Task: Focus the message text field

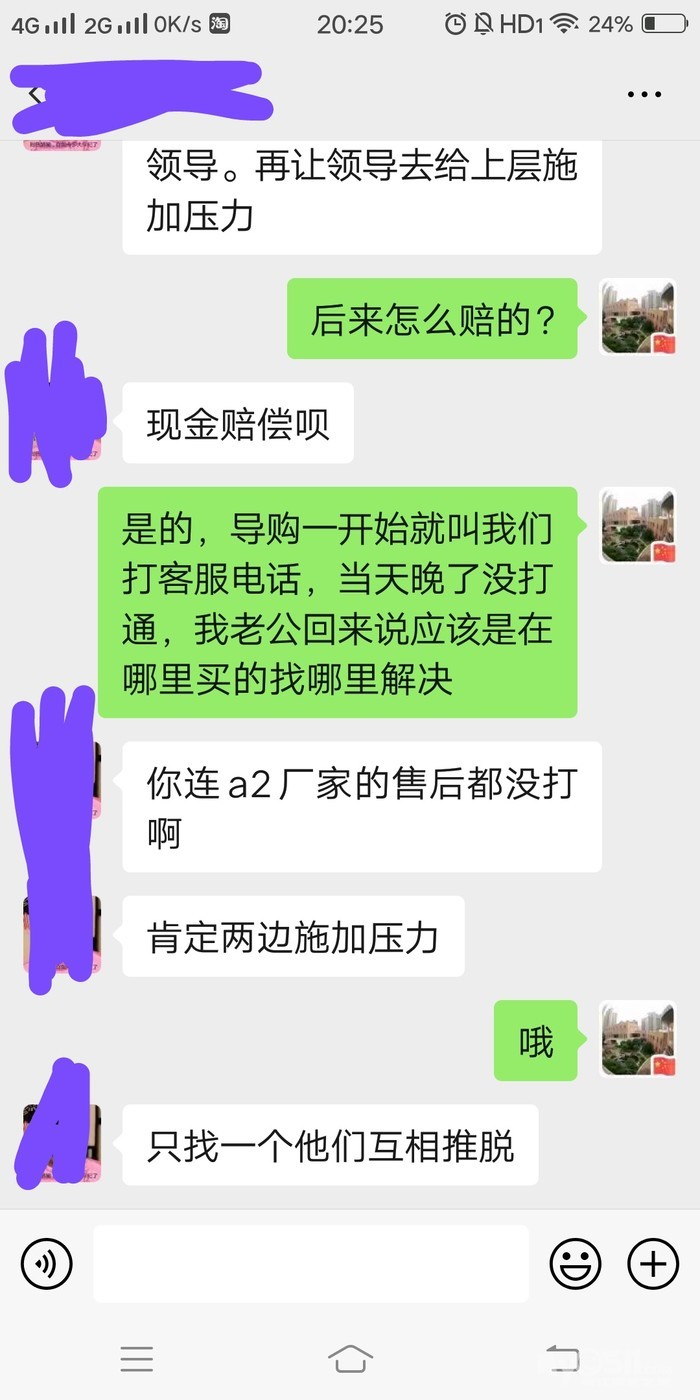Action: (x=311, y=1264)
